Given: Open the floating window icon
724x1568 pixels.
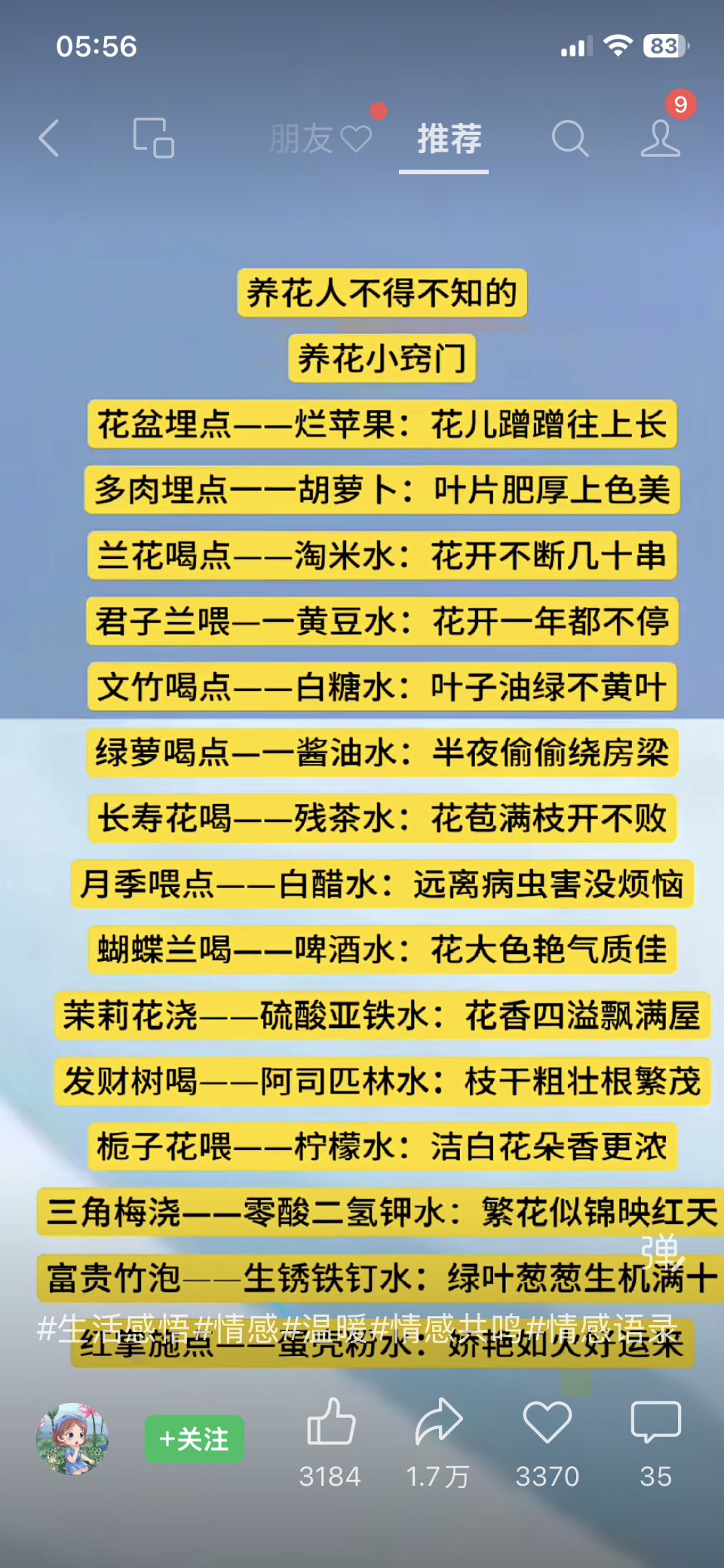Looking at the screenshot, I should click(153, 138).
